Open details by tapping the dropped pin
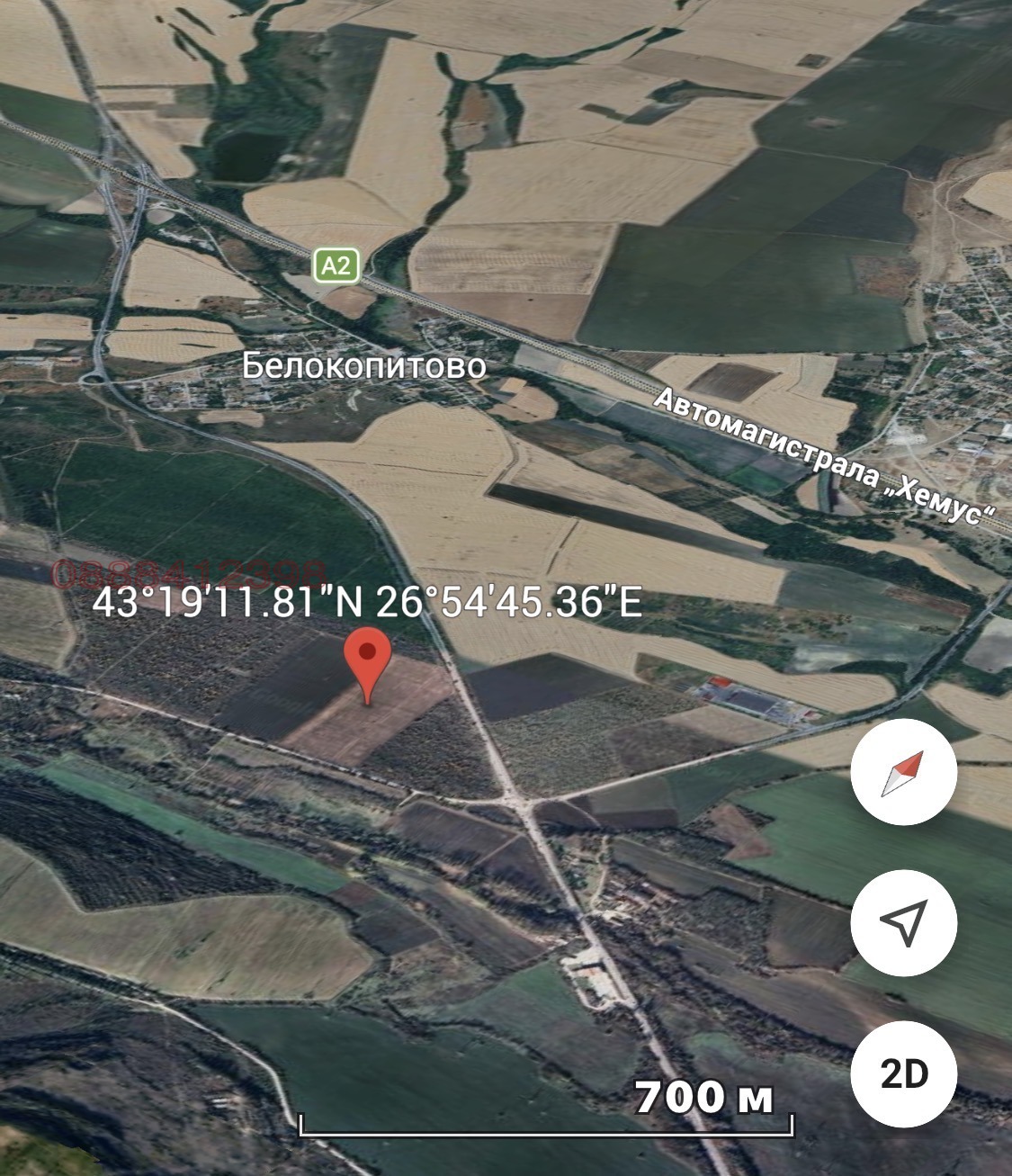The height and width of the screenshot is (1176, 1012). [x=369, y=666]
